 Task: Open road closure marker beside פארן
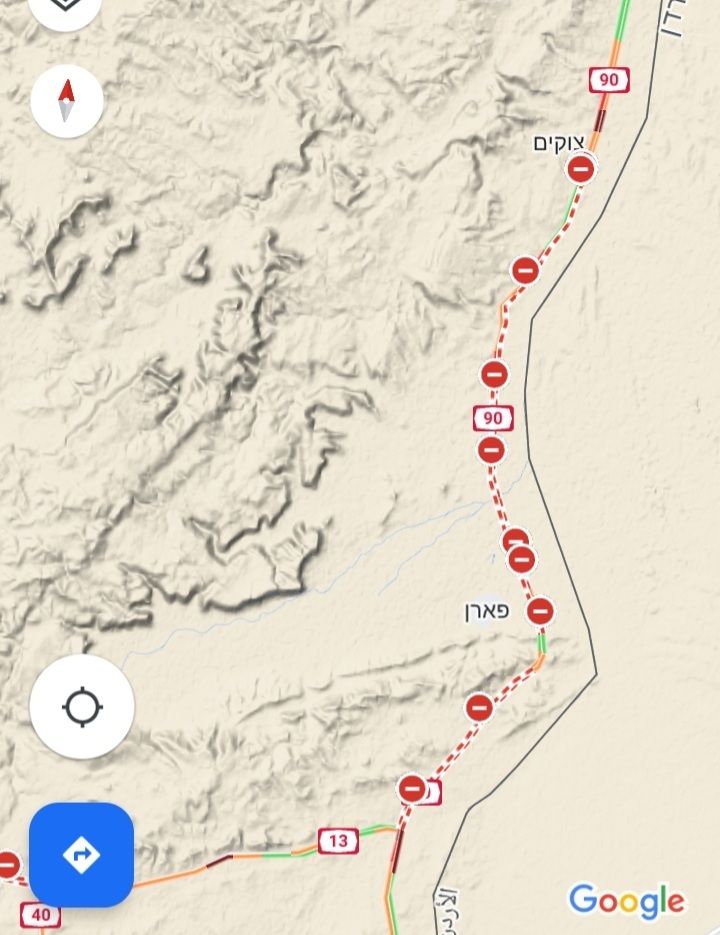click(540, 610)
